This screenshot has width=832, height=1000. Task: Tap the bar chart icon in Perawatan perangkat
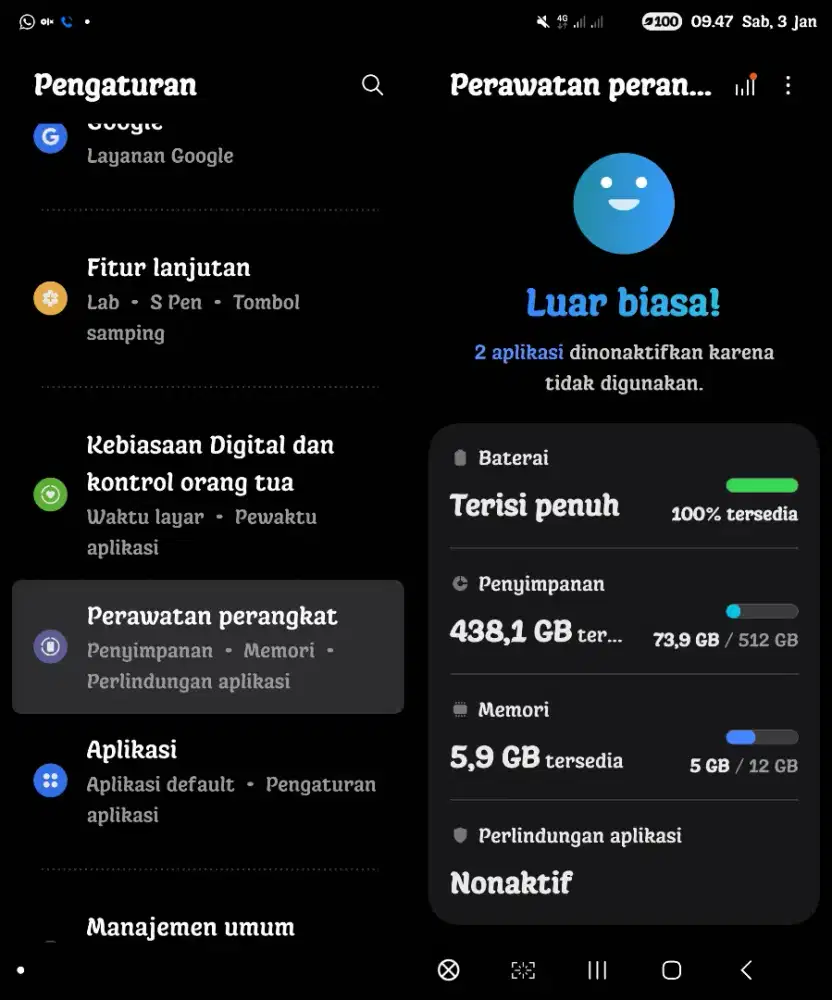point(744,86)
